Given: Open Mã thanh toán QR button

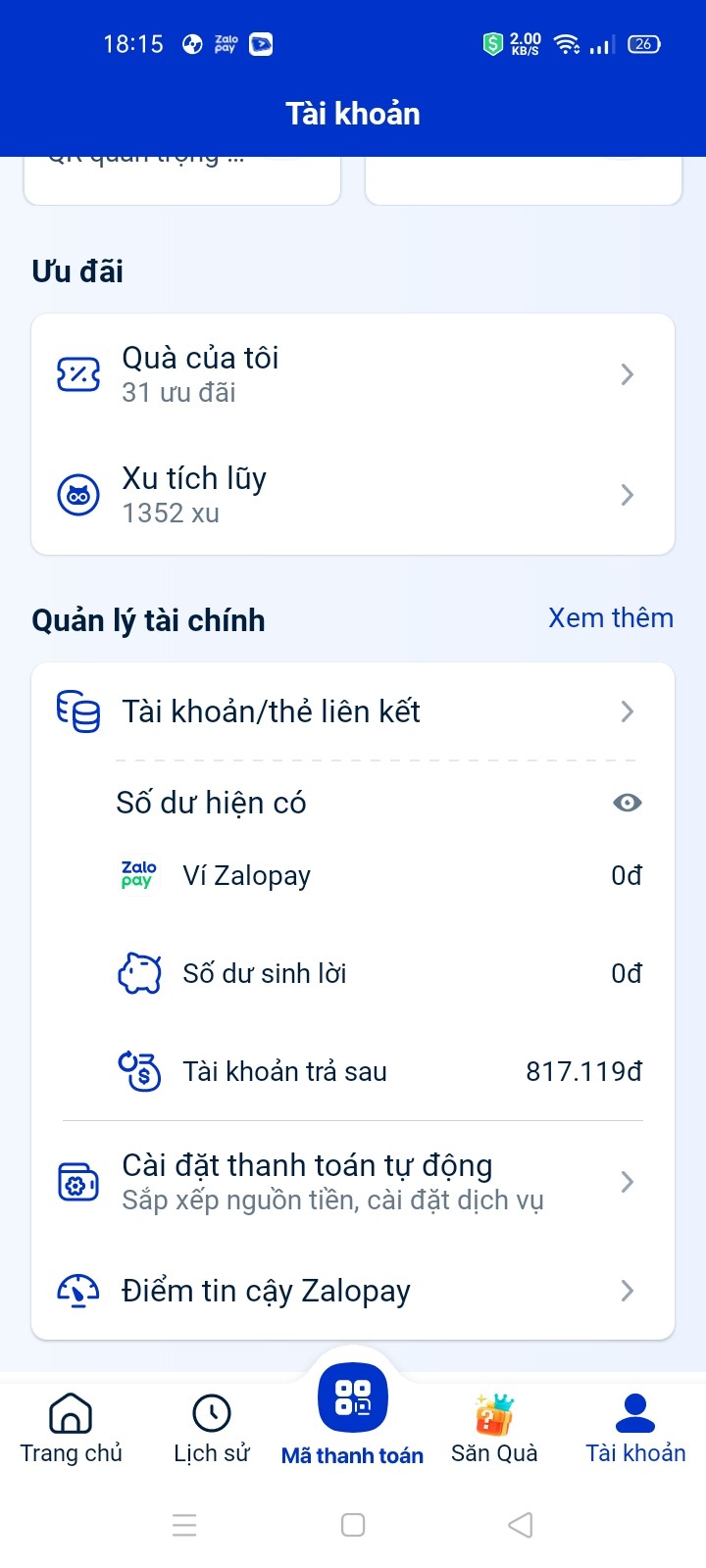Looking at the screenshot, I should pyautogui.click(x=353, y=1399).
